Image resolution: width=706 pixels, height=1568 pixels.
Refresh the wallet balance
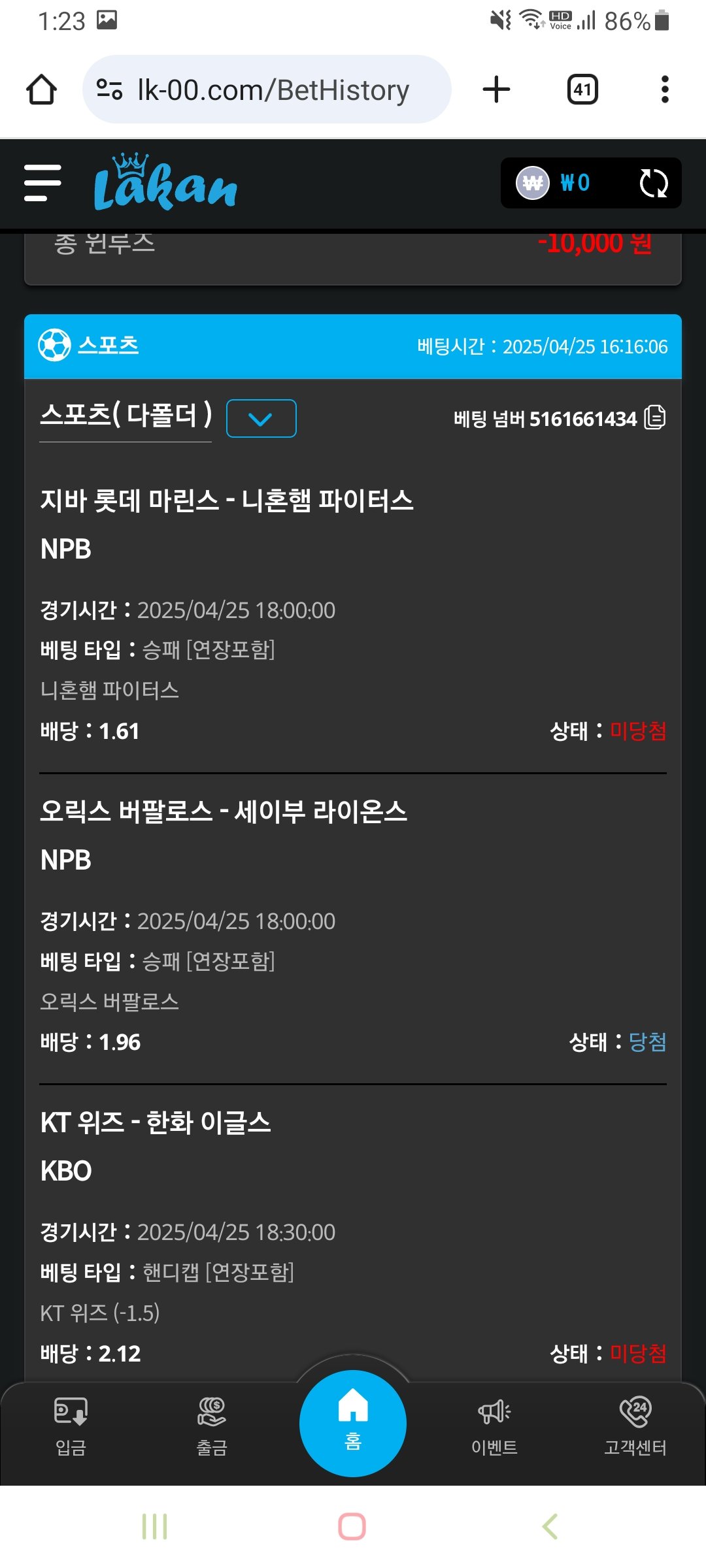pyautogui.click(x=653, y=183)
